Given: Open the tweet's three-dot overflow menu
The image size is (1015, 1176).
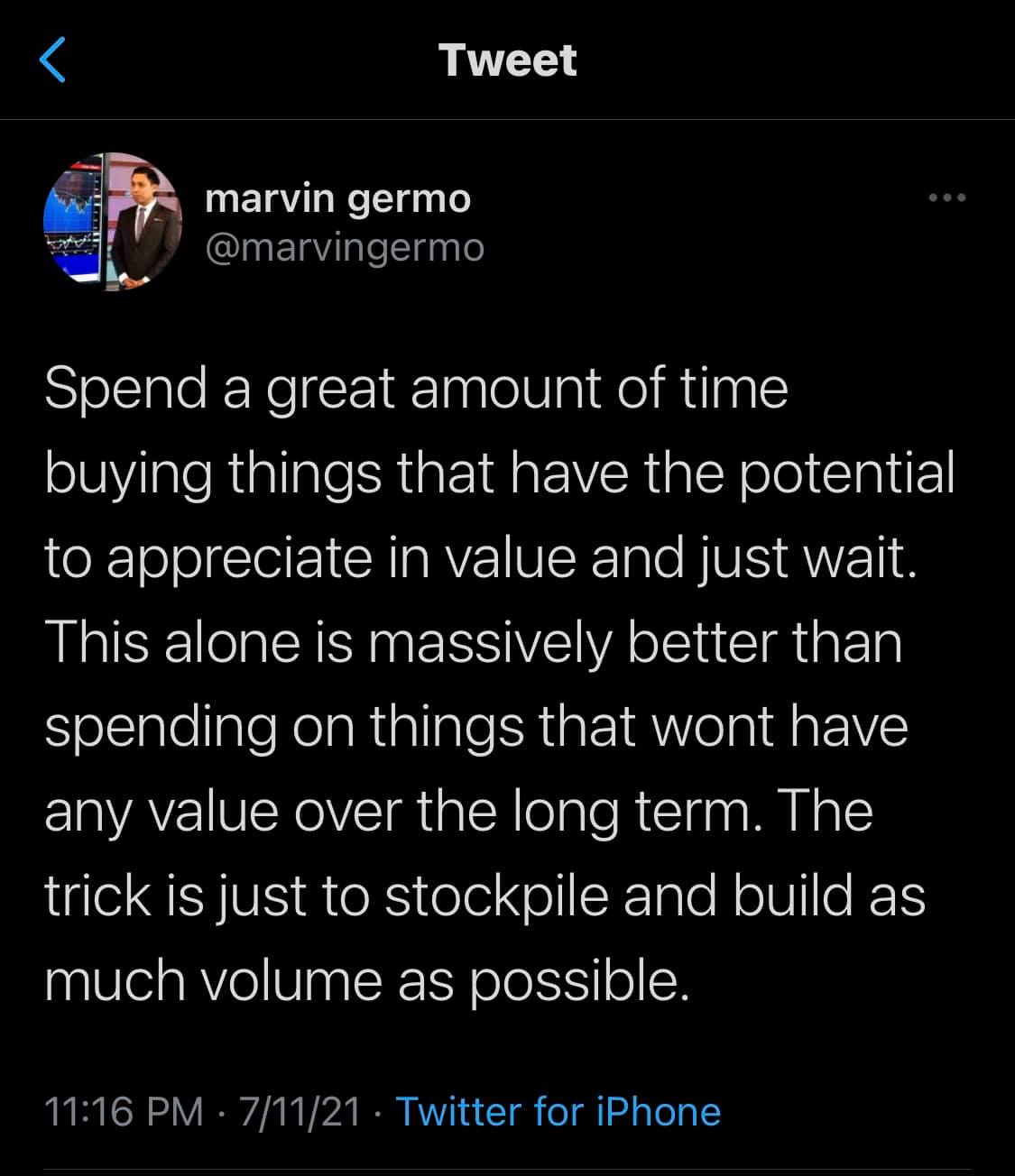Looking at the screenshot, I should tap(948, 198).
